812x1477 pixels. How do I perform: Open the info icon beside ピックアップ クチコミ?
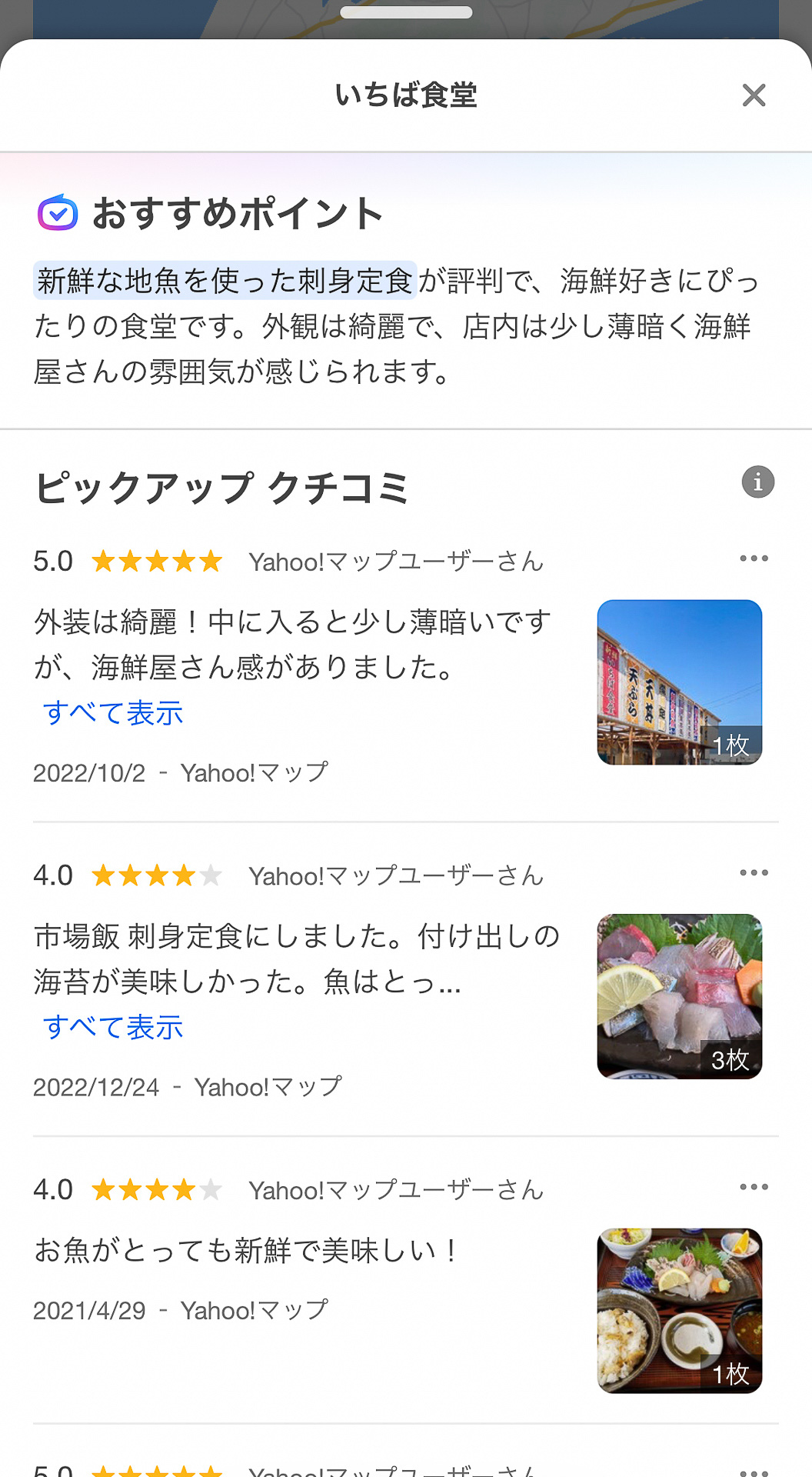click(757, 482)
